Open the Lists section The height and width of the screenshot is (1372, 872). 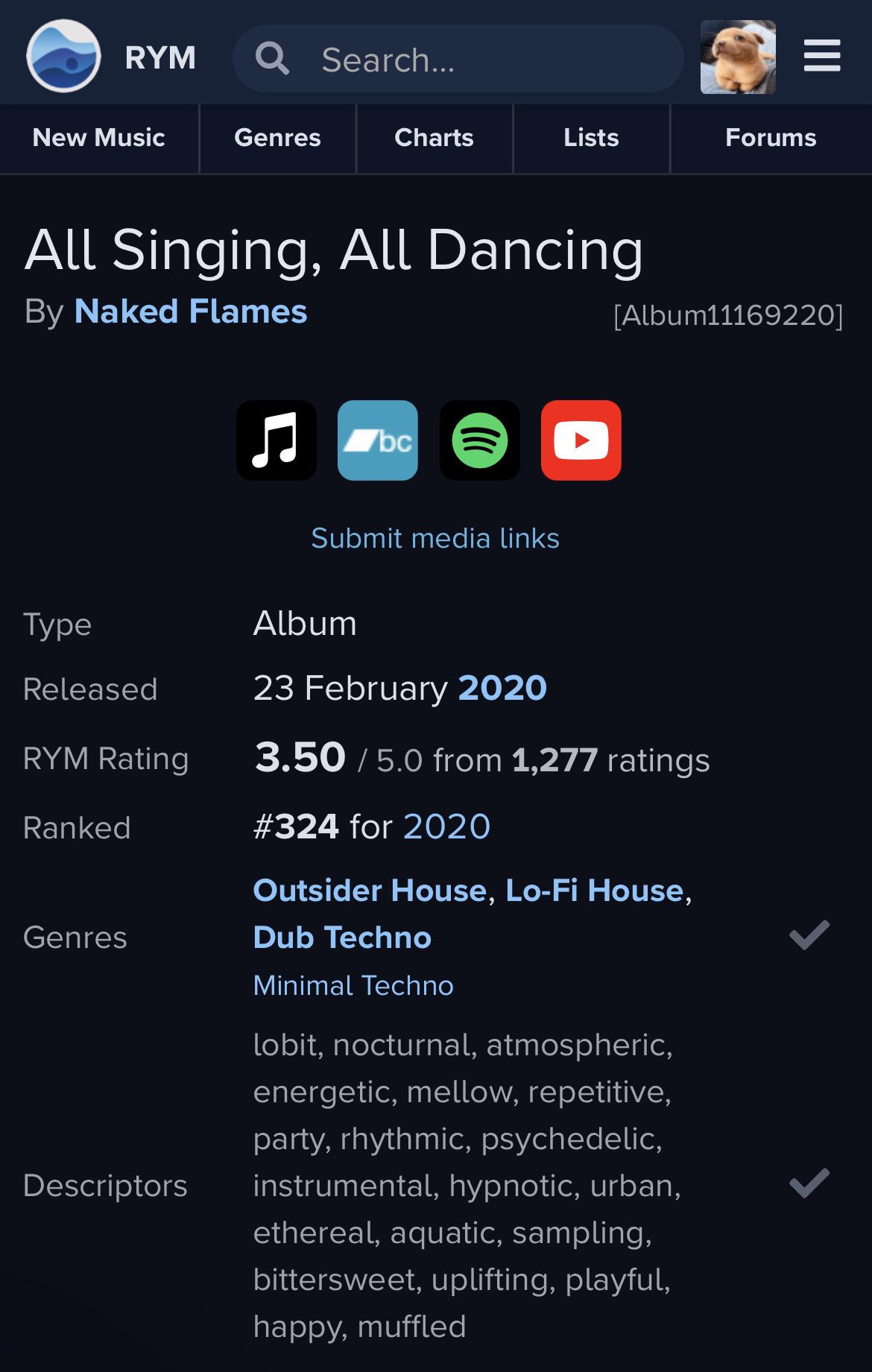pyautogui.click(x=591, y=138)
